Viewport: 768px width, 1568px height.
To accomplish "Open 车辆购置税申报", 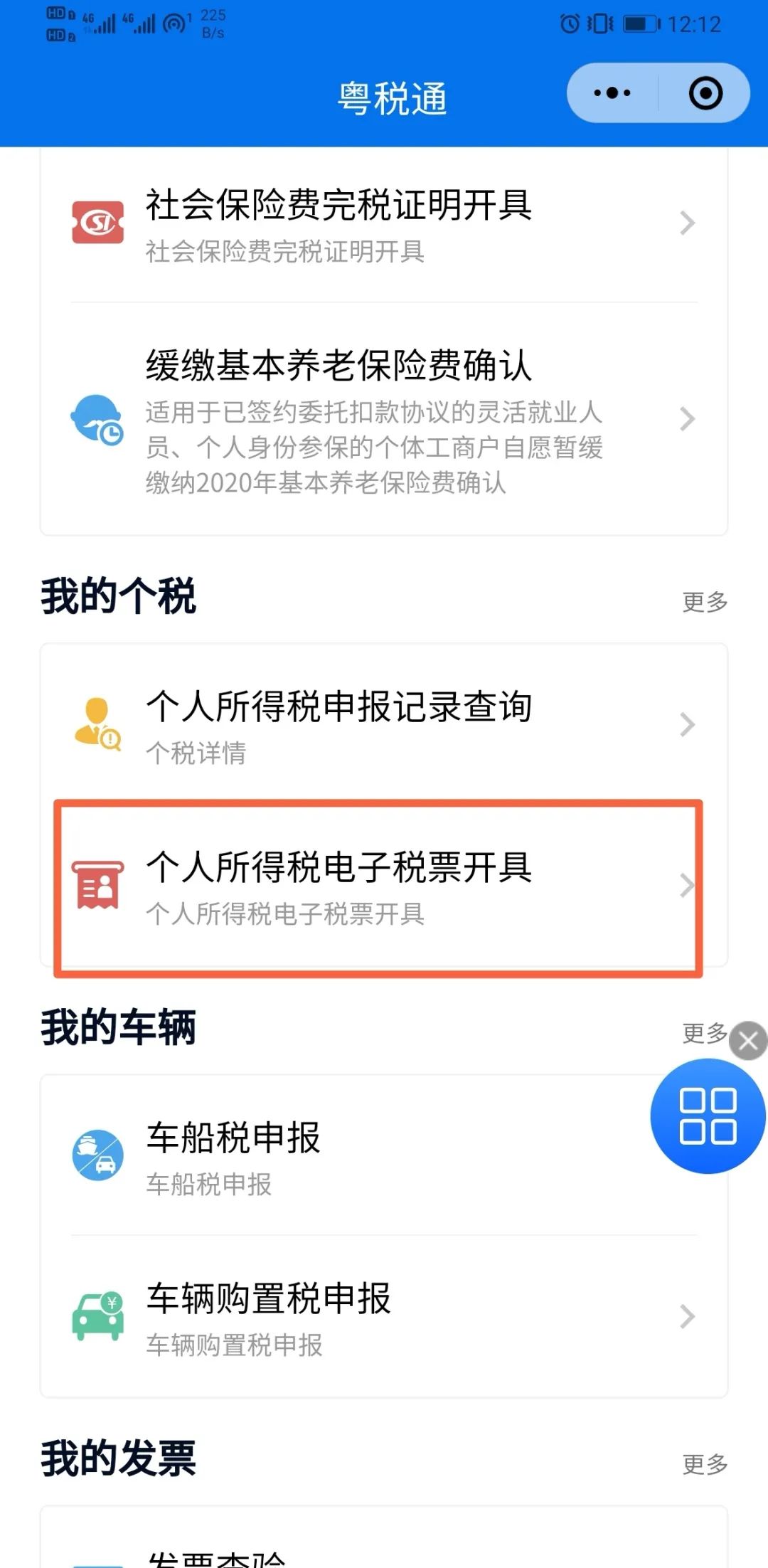I will pos(384,1316).
